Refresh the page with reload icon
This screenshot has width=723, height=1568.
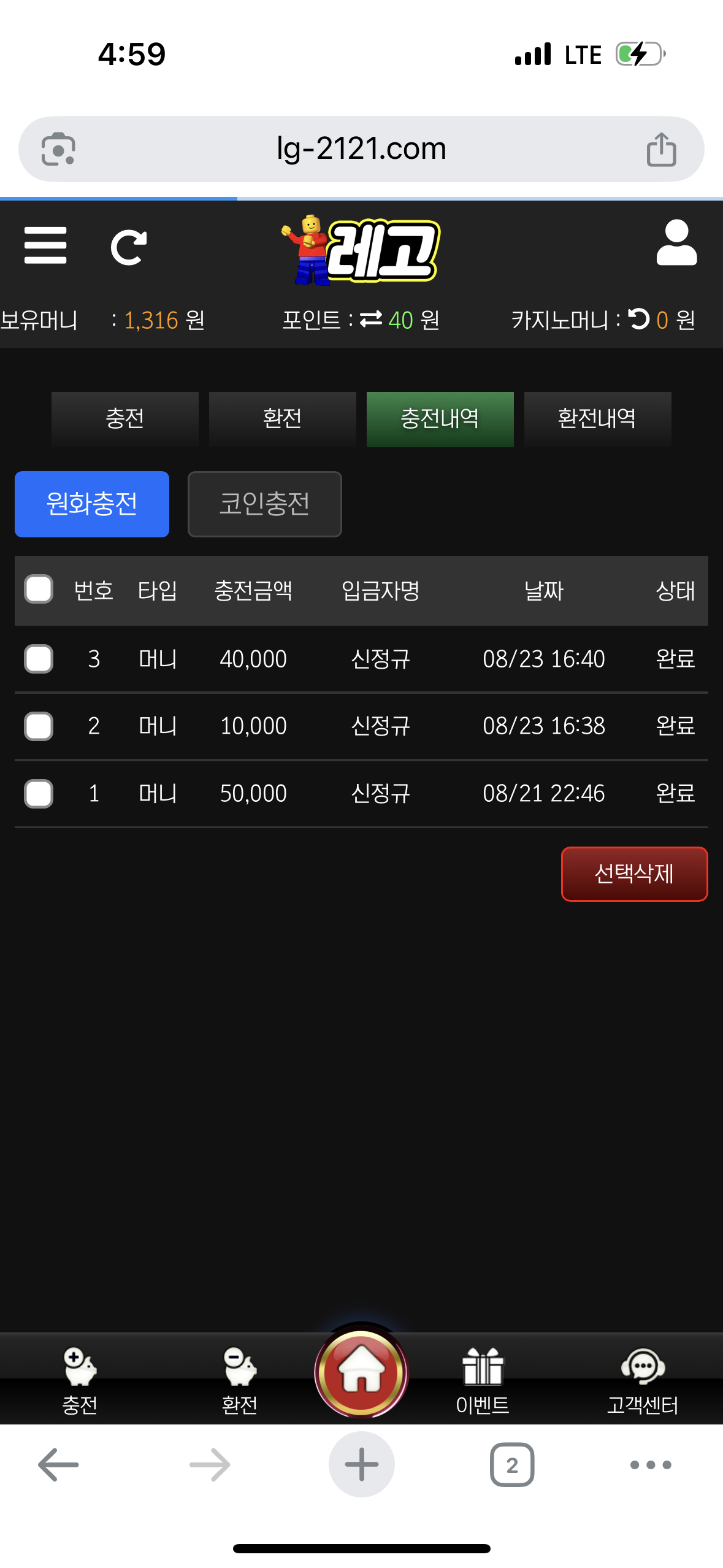coord(128,247)
